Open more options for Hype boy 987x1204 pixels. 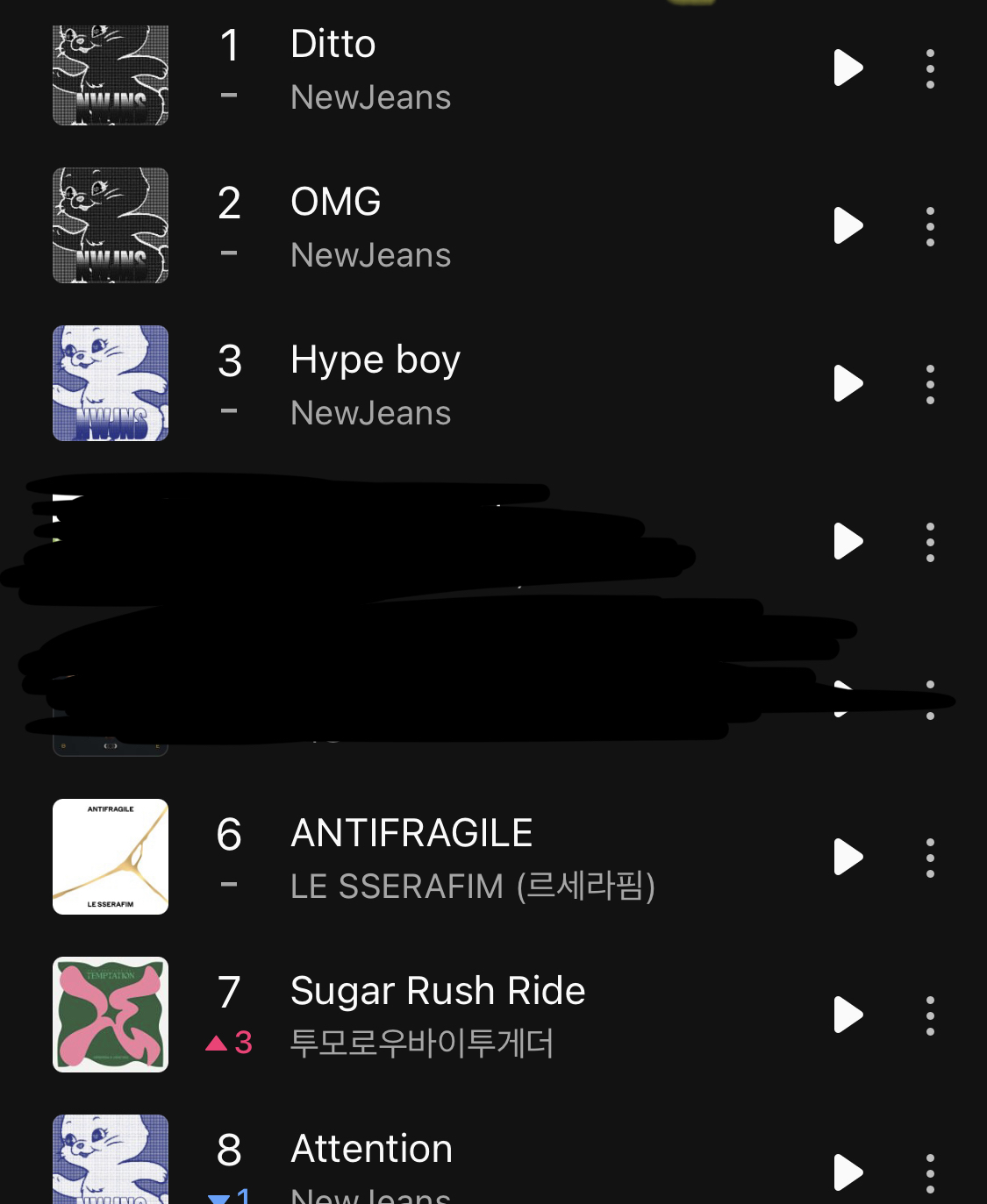click(930, 384)
